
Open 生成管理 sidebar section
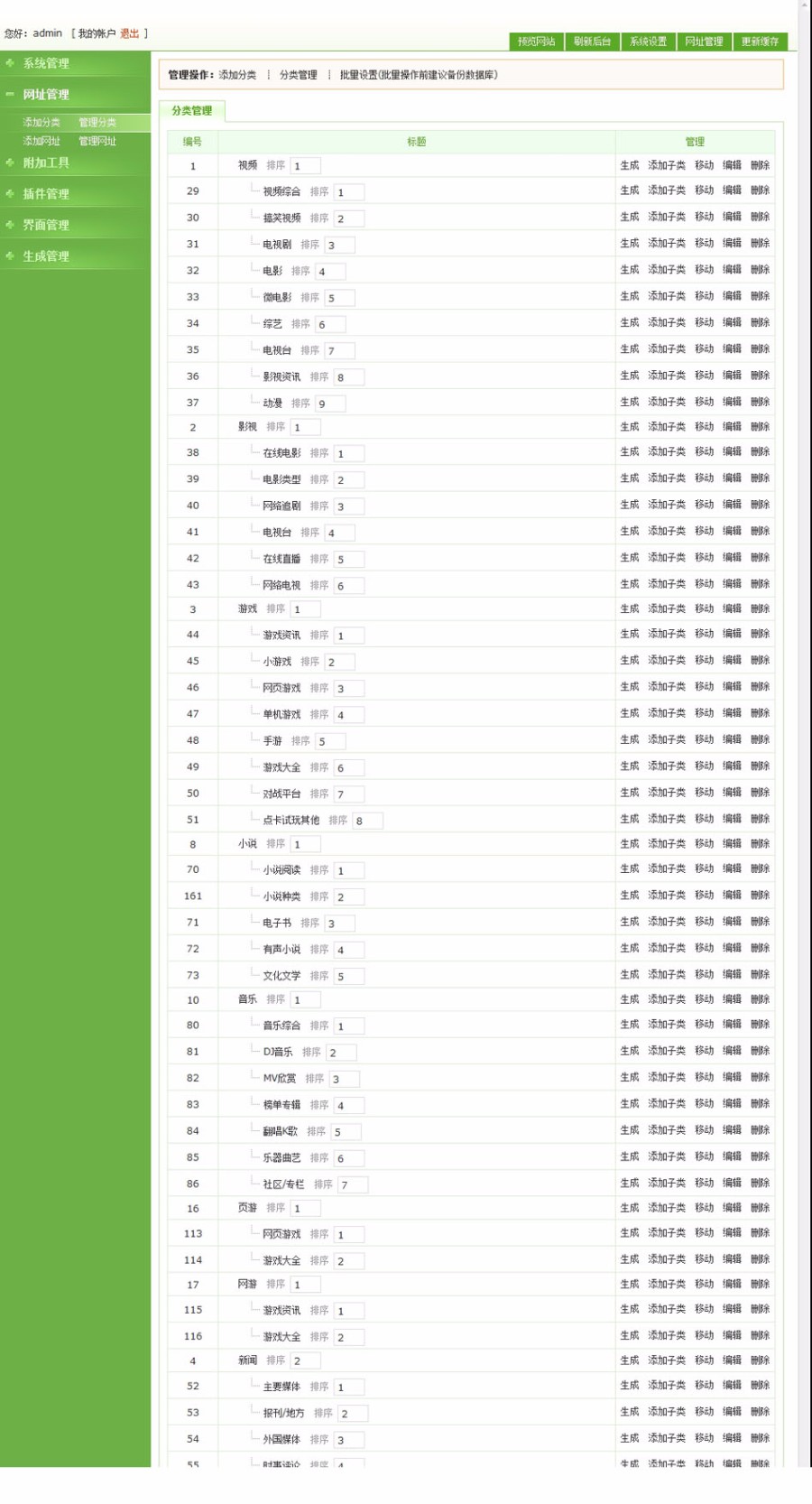[46, 256]
